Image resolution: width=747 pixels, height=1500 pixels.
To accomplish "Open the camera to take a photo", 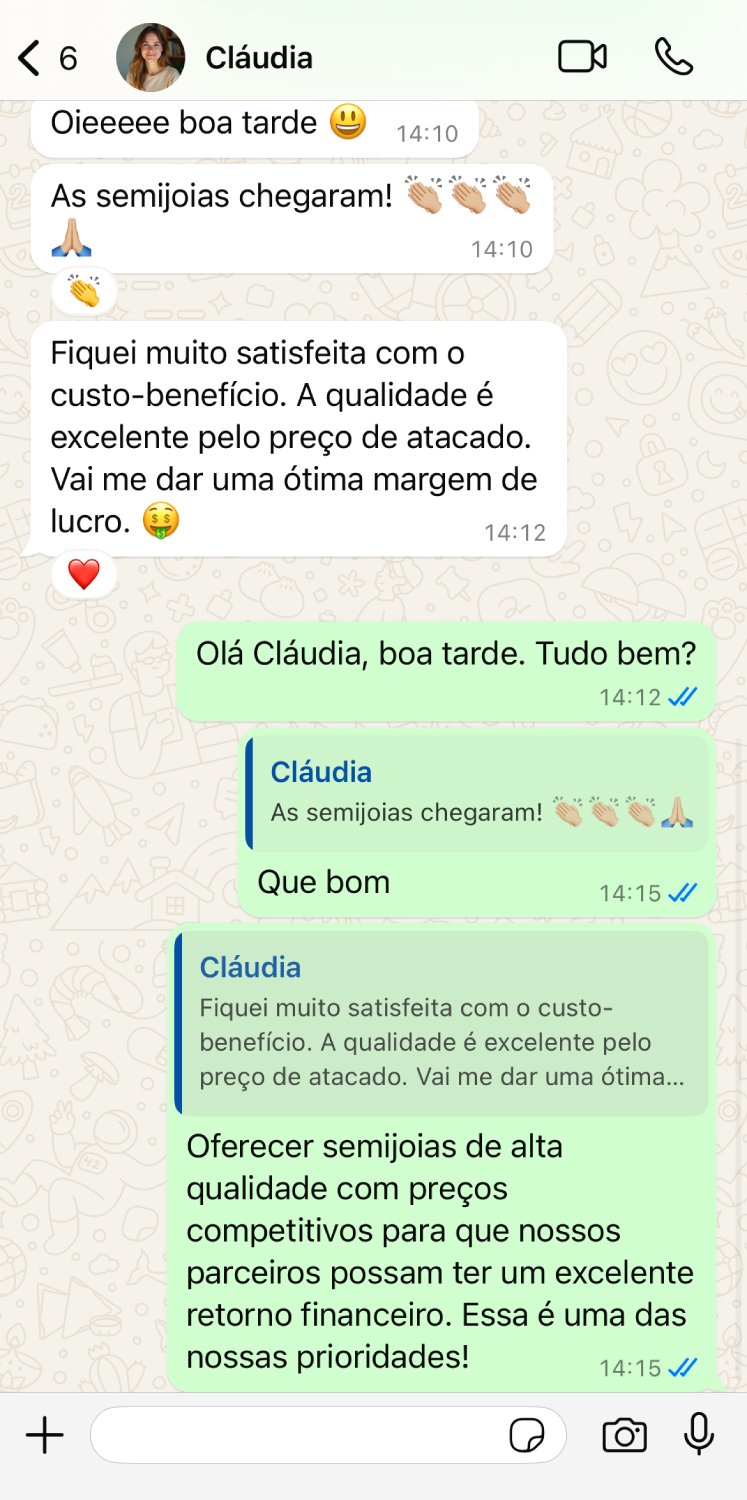I will click(624, 1437).
